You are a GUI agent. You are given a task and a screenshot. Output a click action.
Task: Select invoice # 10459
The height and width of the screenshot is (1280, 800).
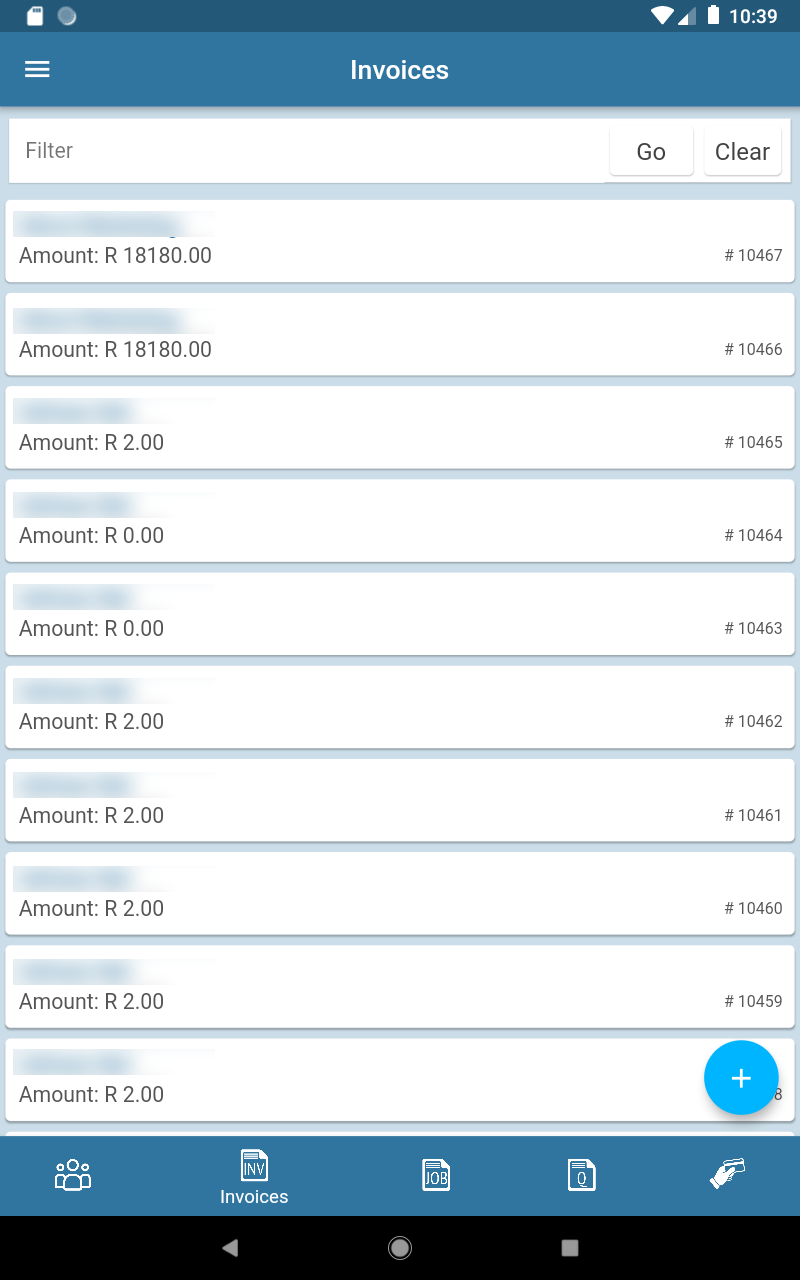tap(400, 986)
